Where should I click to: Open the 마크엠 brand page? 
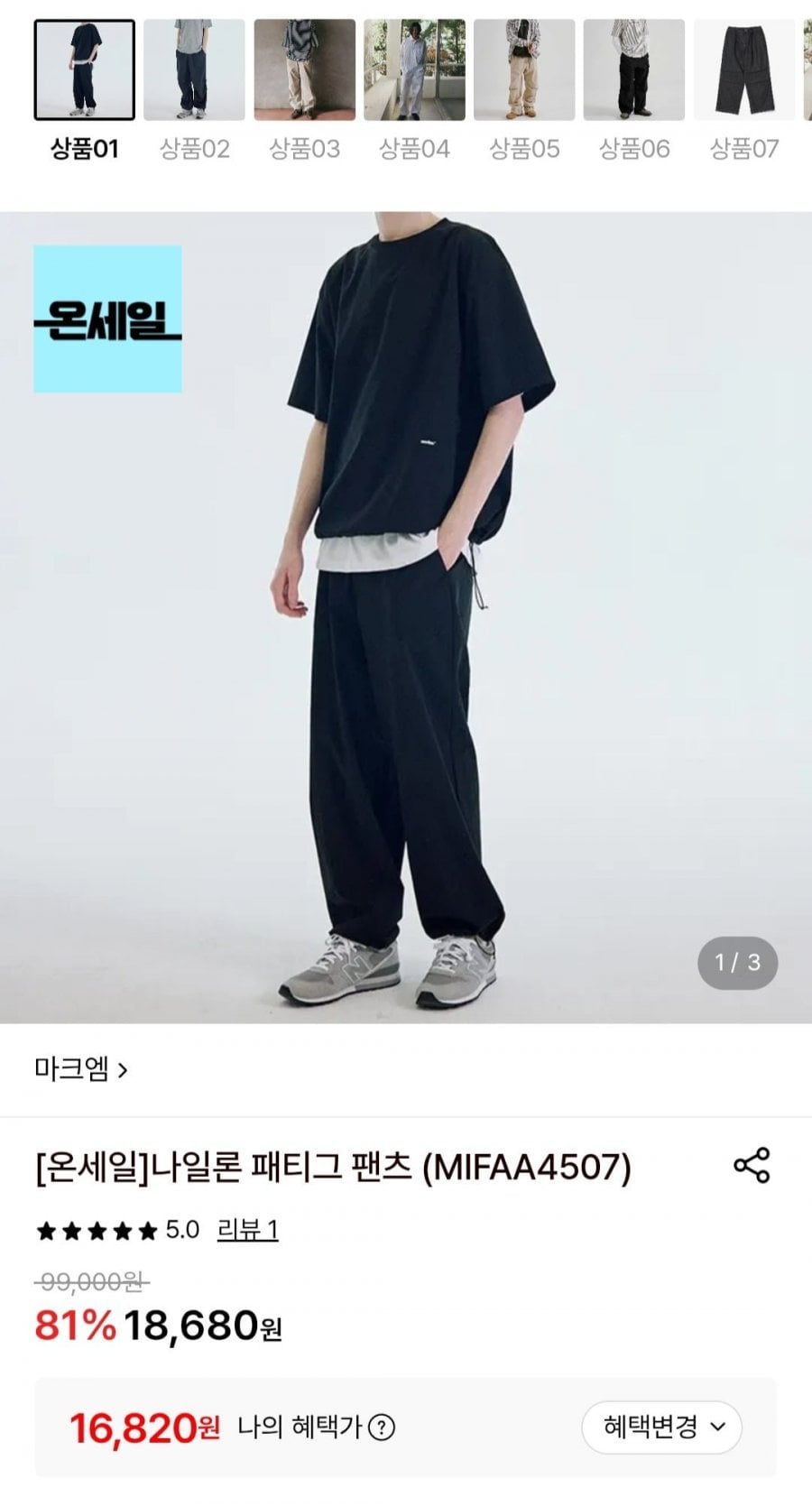point(81,1069)
